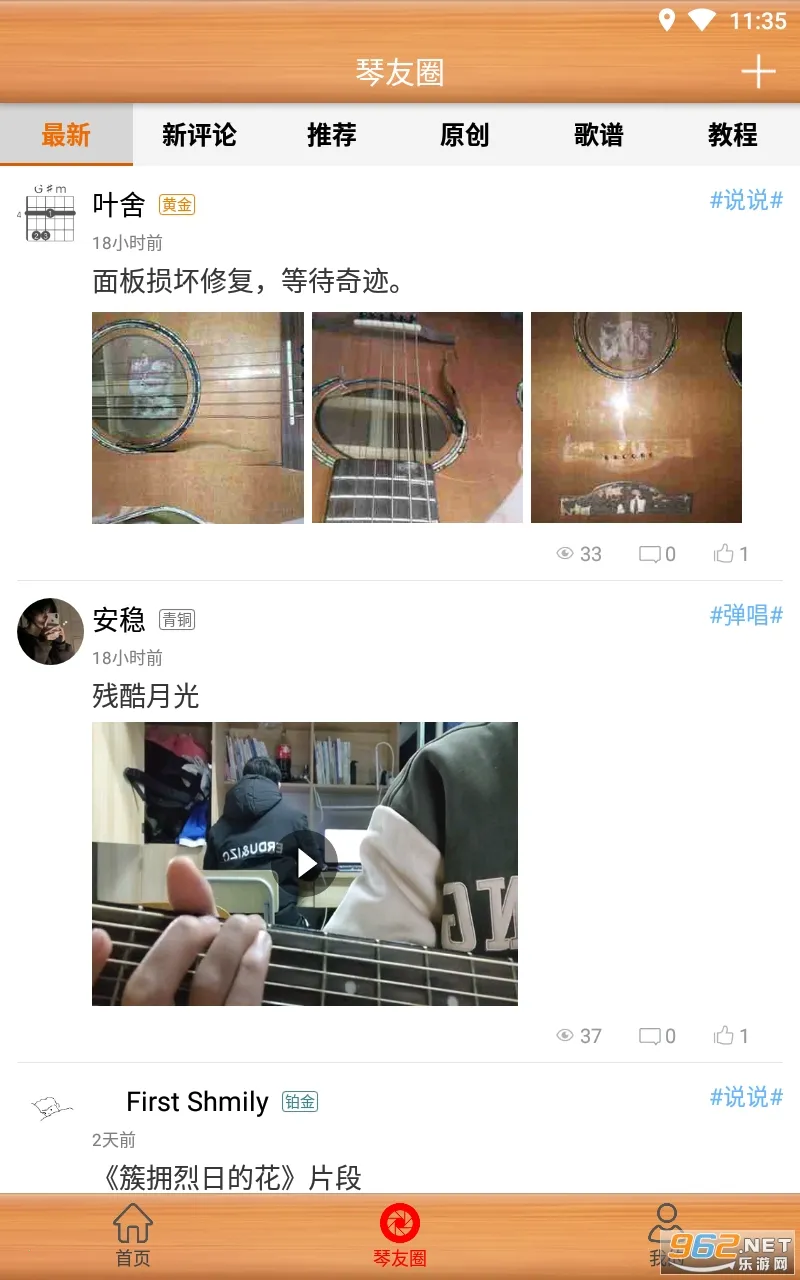800x1280 pixels.
Task: Go to the 教程 tab
Action: tap(732, 135)
